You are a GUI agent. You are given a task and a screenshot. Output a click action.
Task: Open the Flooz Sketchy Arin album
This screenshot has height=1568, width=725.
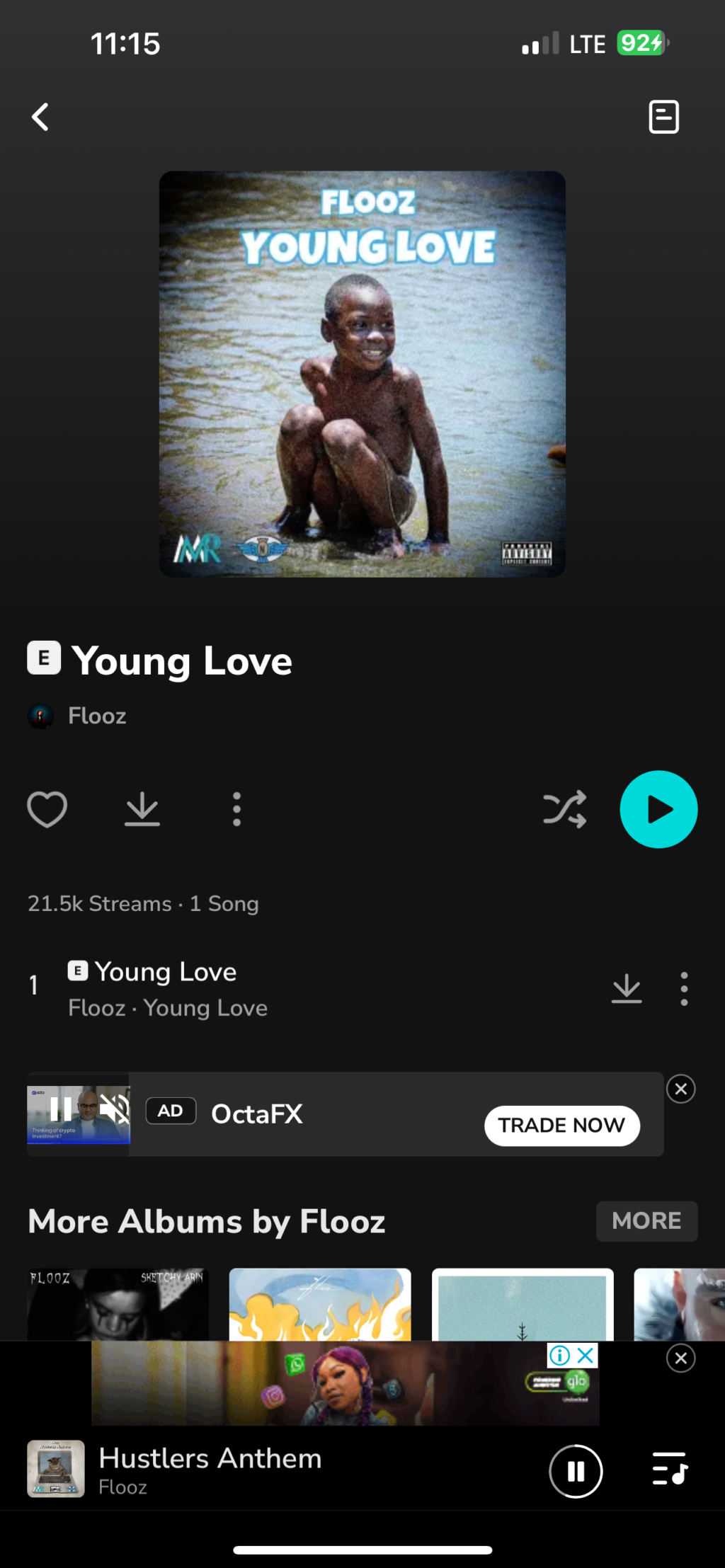(x=118, y=1304)
